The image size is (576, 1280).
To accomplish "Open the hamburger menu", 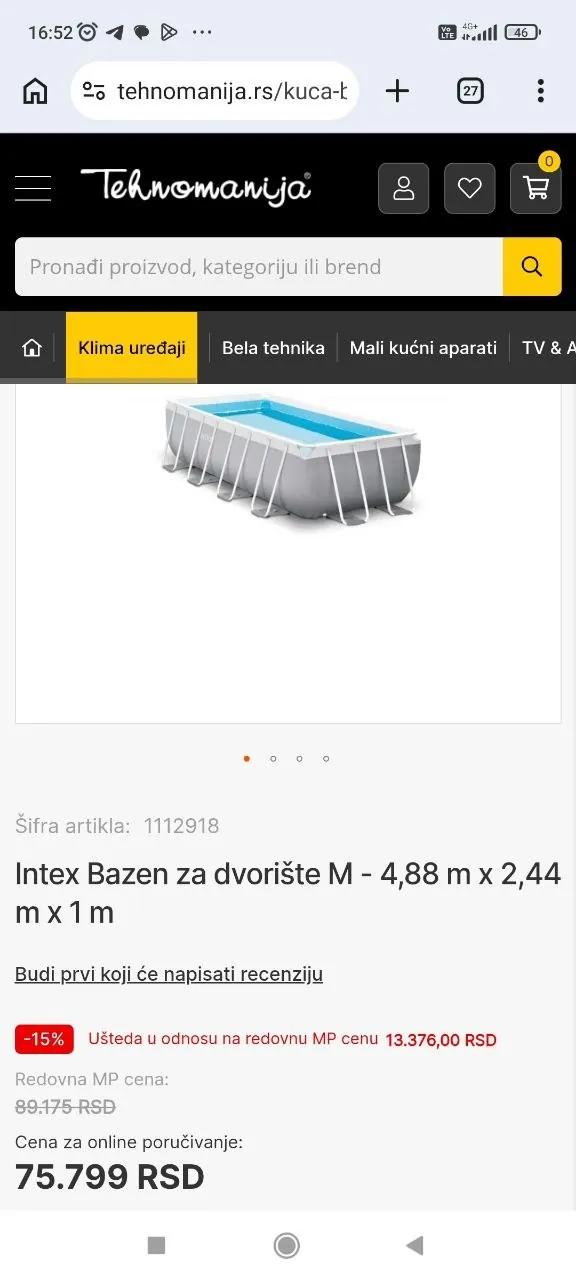I will tap(33, 188).
